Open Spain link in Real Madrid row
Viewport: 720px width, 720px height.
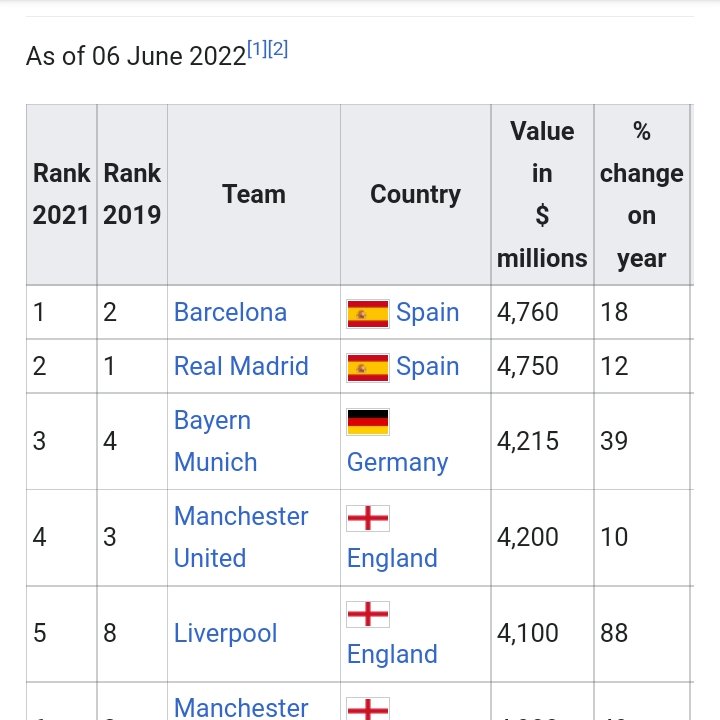click(x=428, y=366)
